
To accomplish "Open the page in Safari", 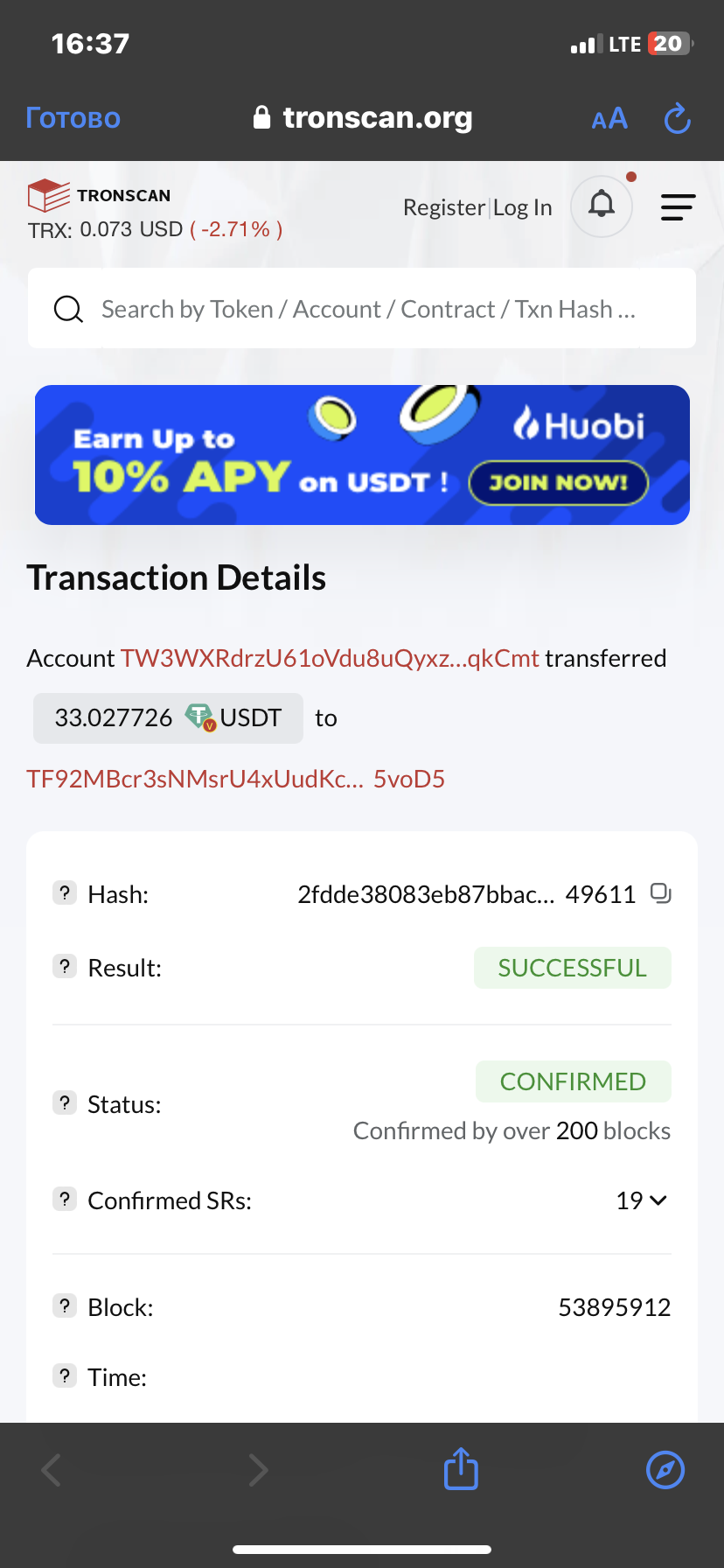I will coord(665,1469).
